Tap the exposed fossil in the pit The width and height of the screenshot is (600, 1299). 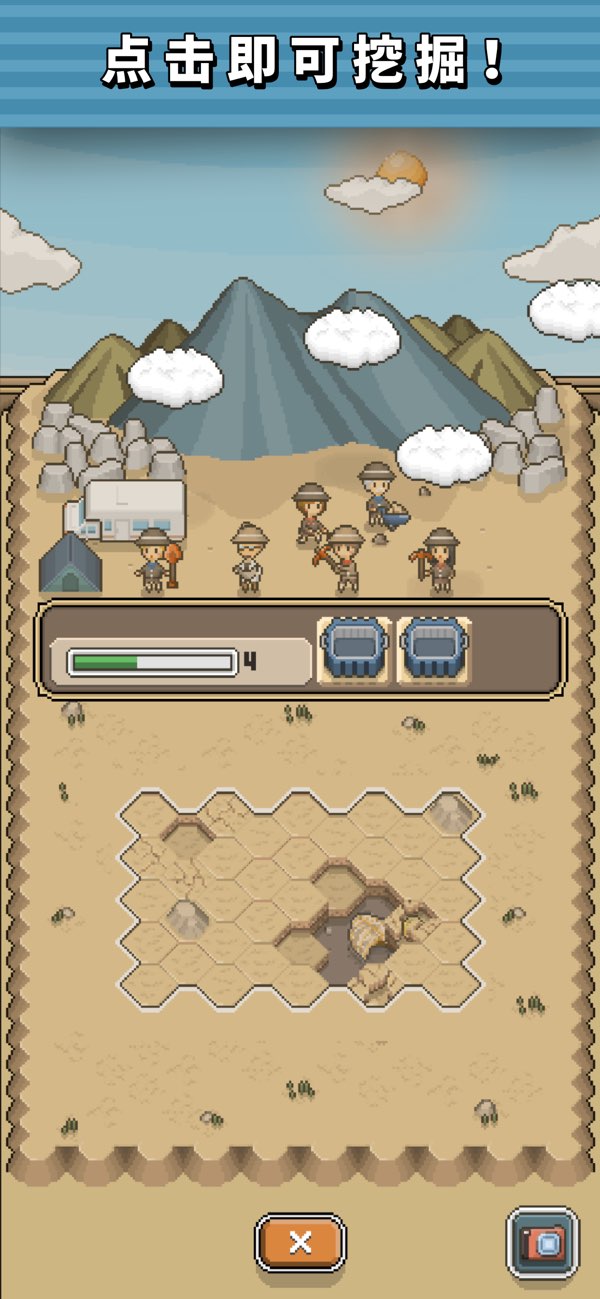380,935
